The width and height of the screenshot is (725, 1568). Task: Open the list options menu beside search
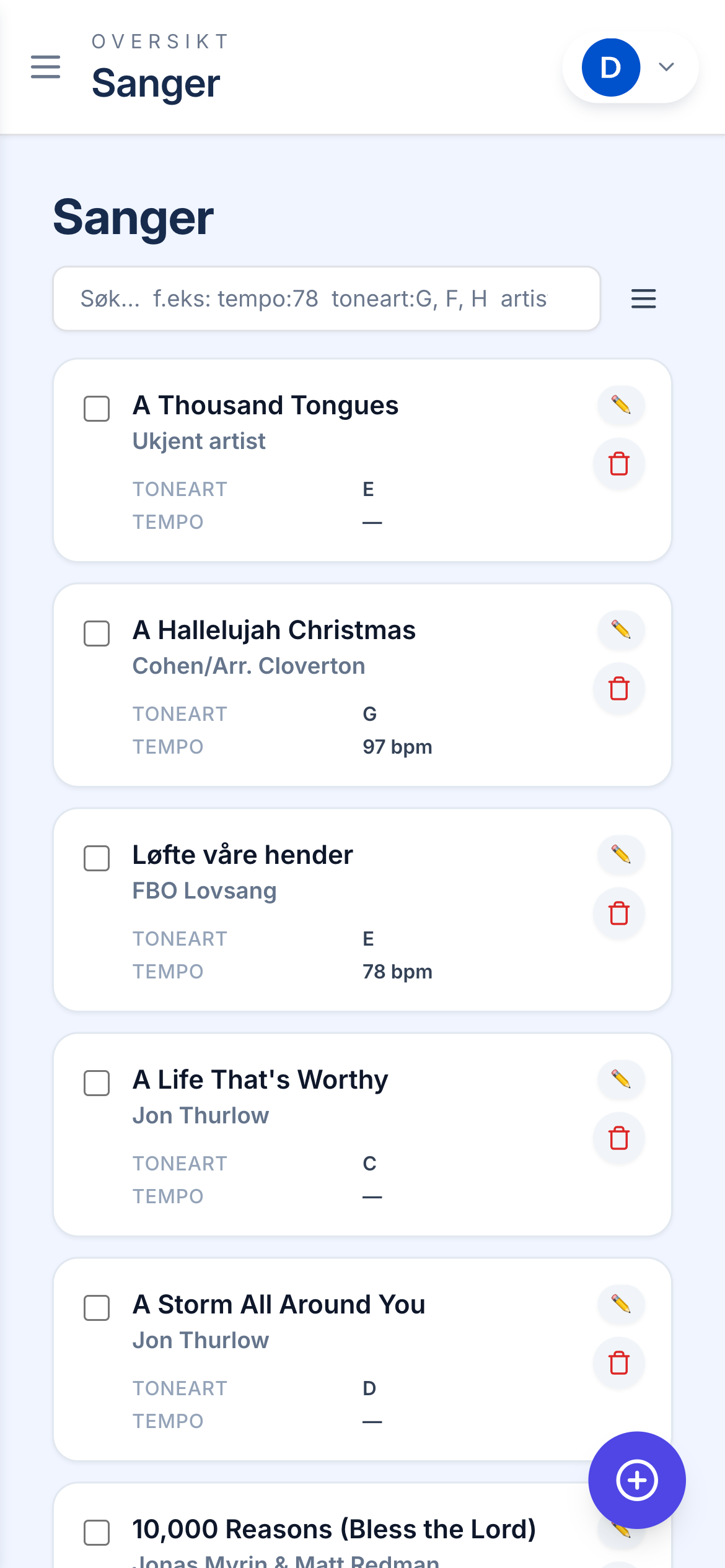[643, 299]
